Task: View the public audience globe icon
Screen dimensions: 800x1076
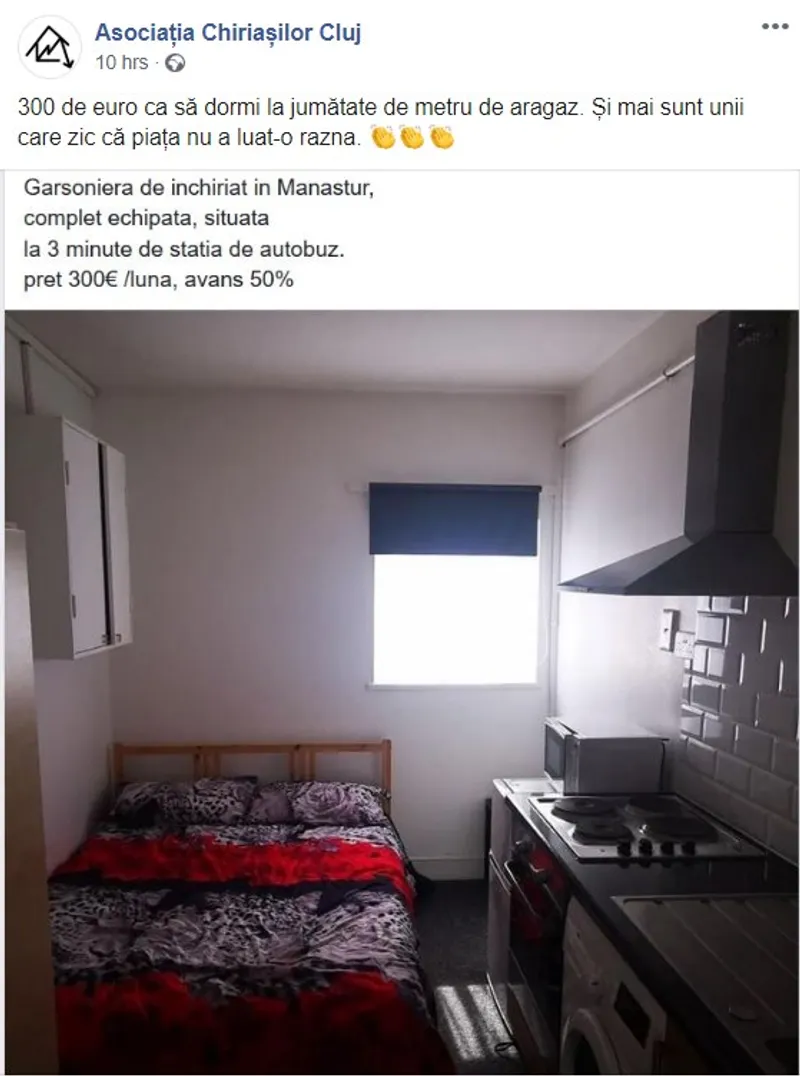Action: point(175,63)
